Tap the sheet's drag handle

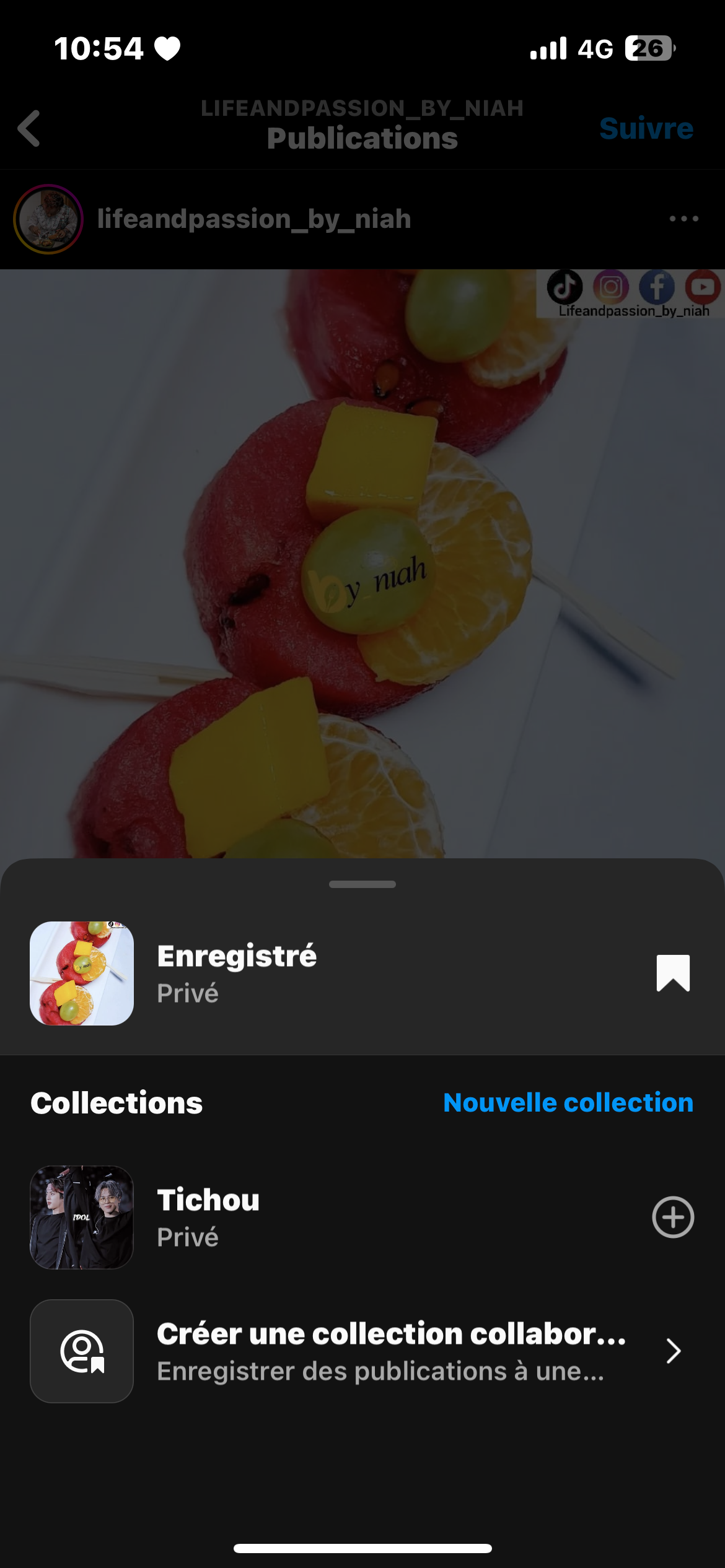click(362, 884)
